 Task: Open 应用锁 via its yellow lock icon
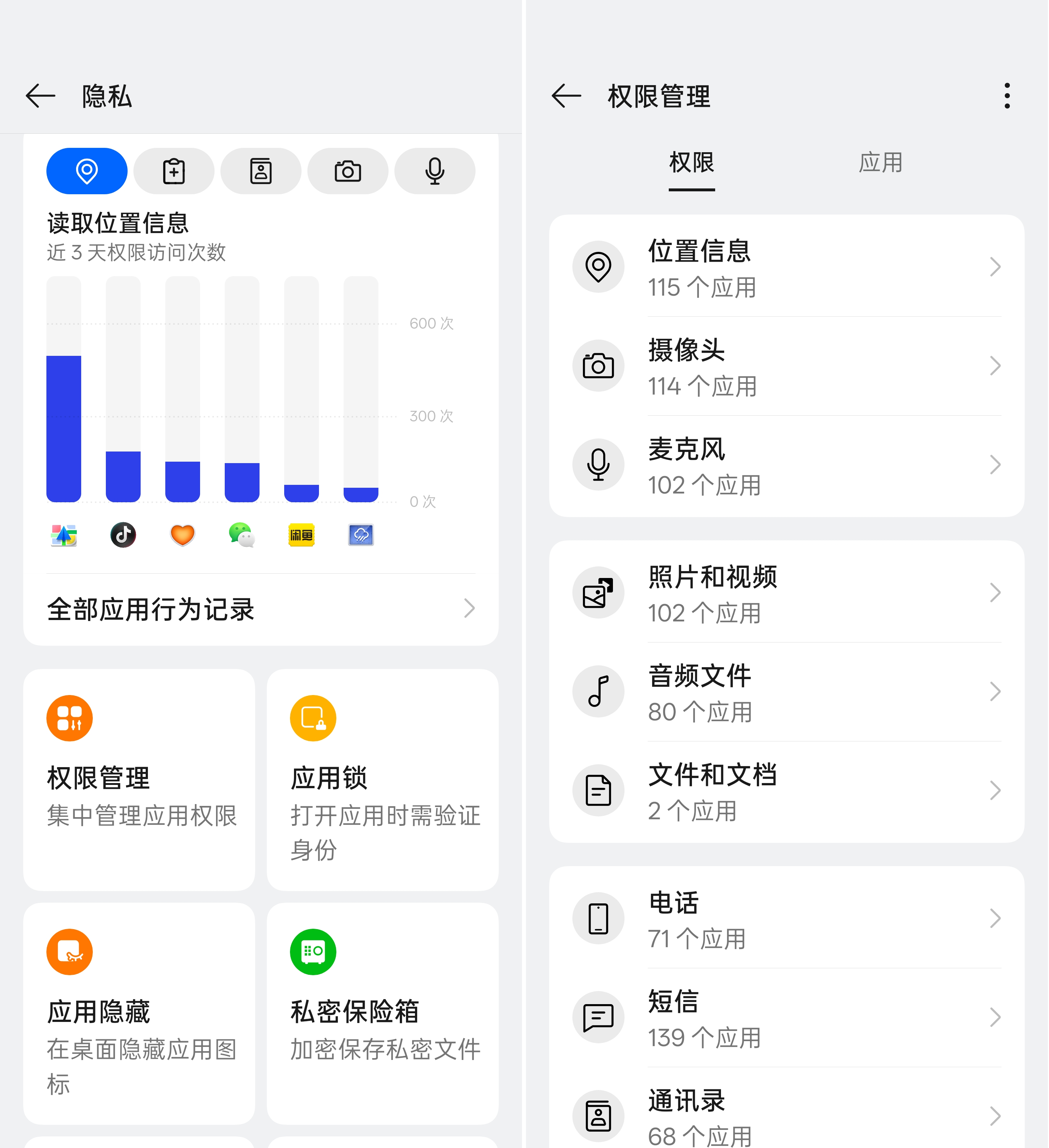(312, 717)
